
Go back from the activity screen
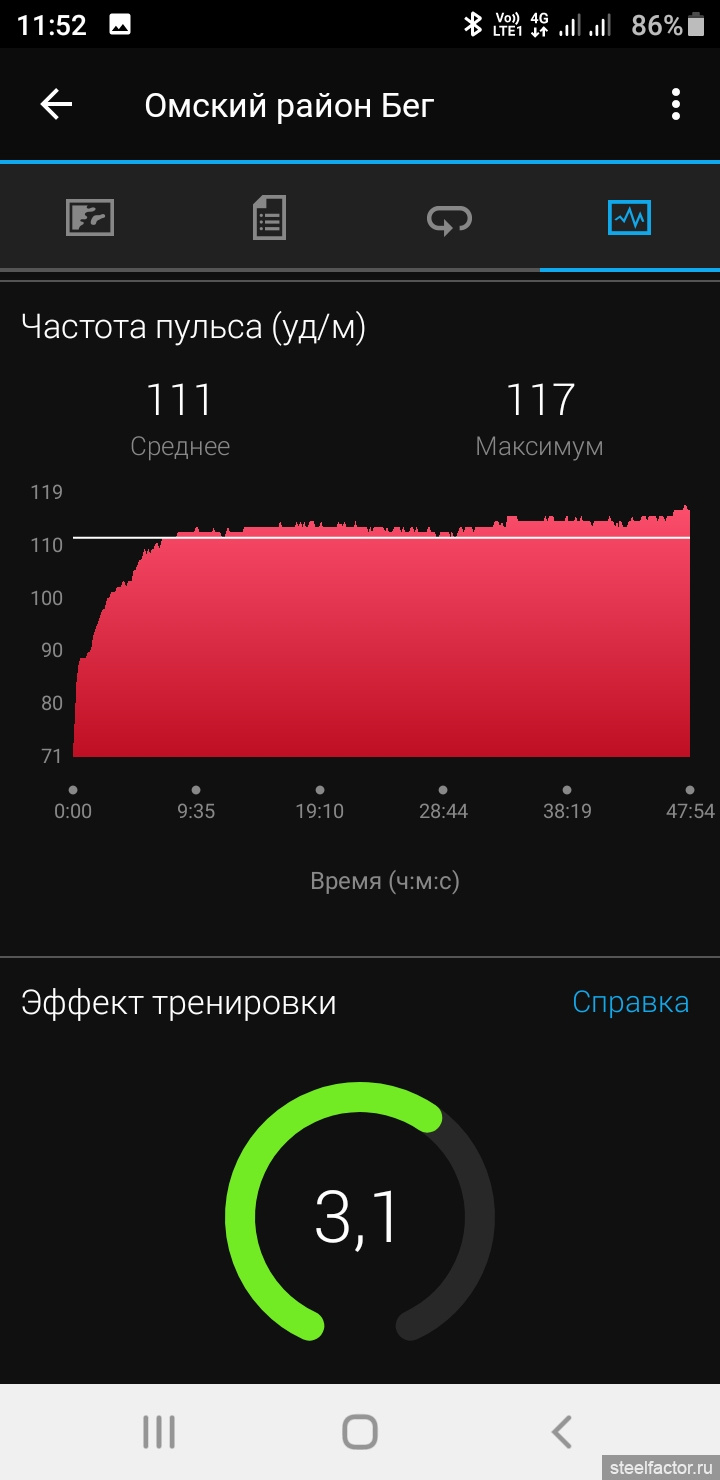click(56, 105)
